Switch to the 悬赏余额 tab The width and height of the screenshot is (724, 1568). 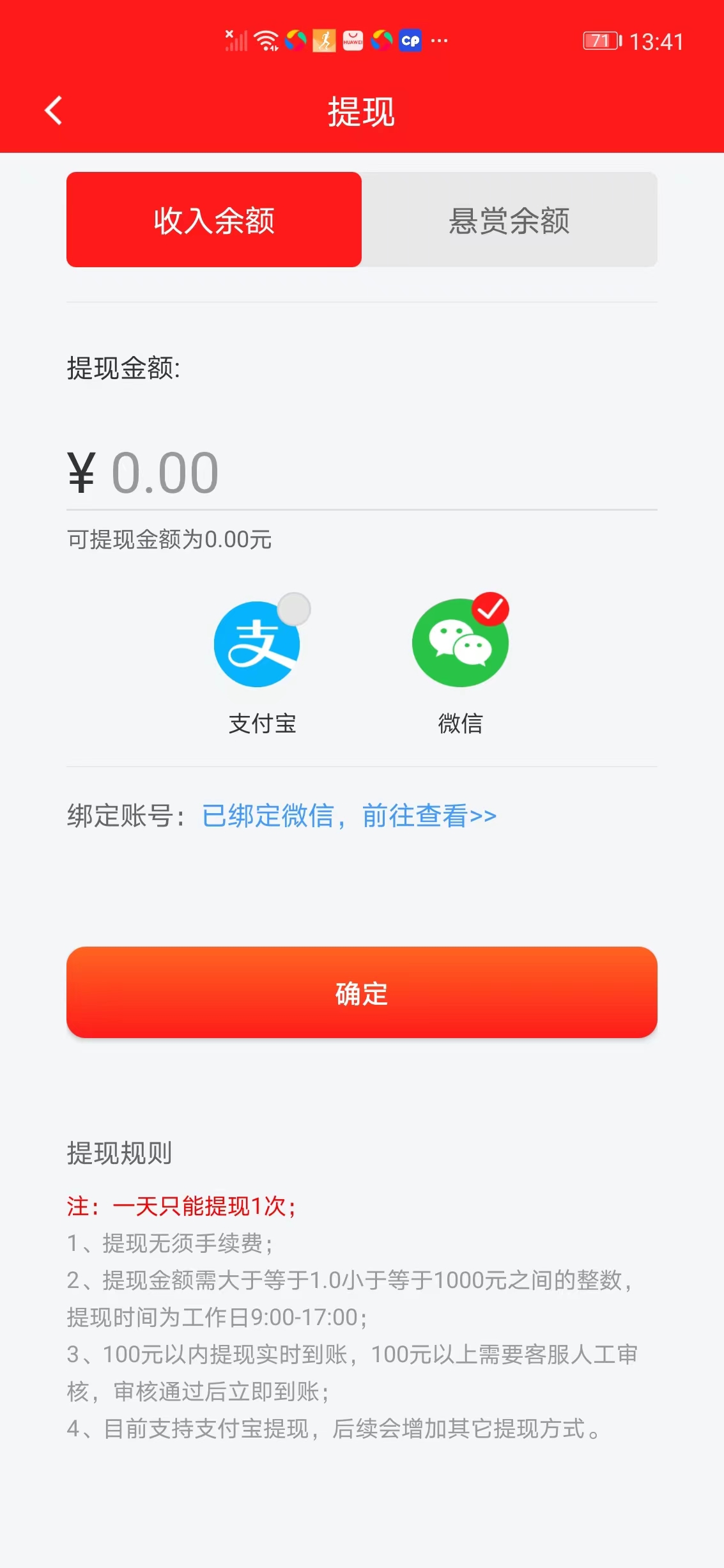509,219
